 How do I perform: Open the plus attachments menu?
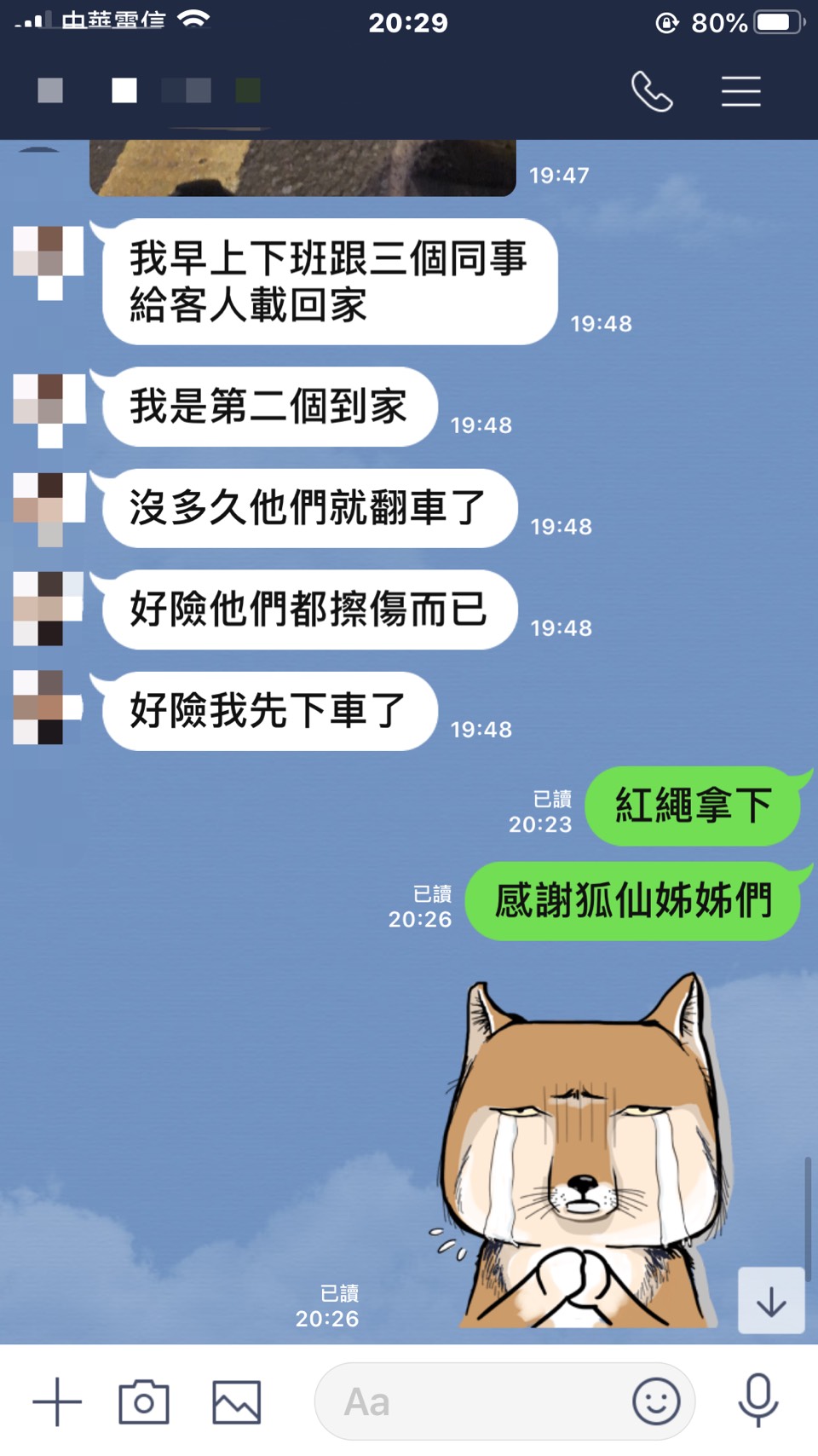(x=57, y=1401)
